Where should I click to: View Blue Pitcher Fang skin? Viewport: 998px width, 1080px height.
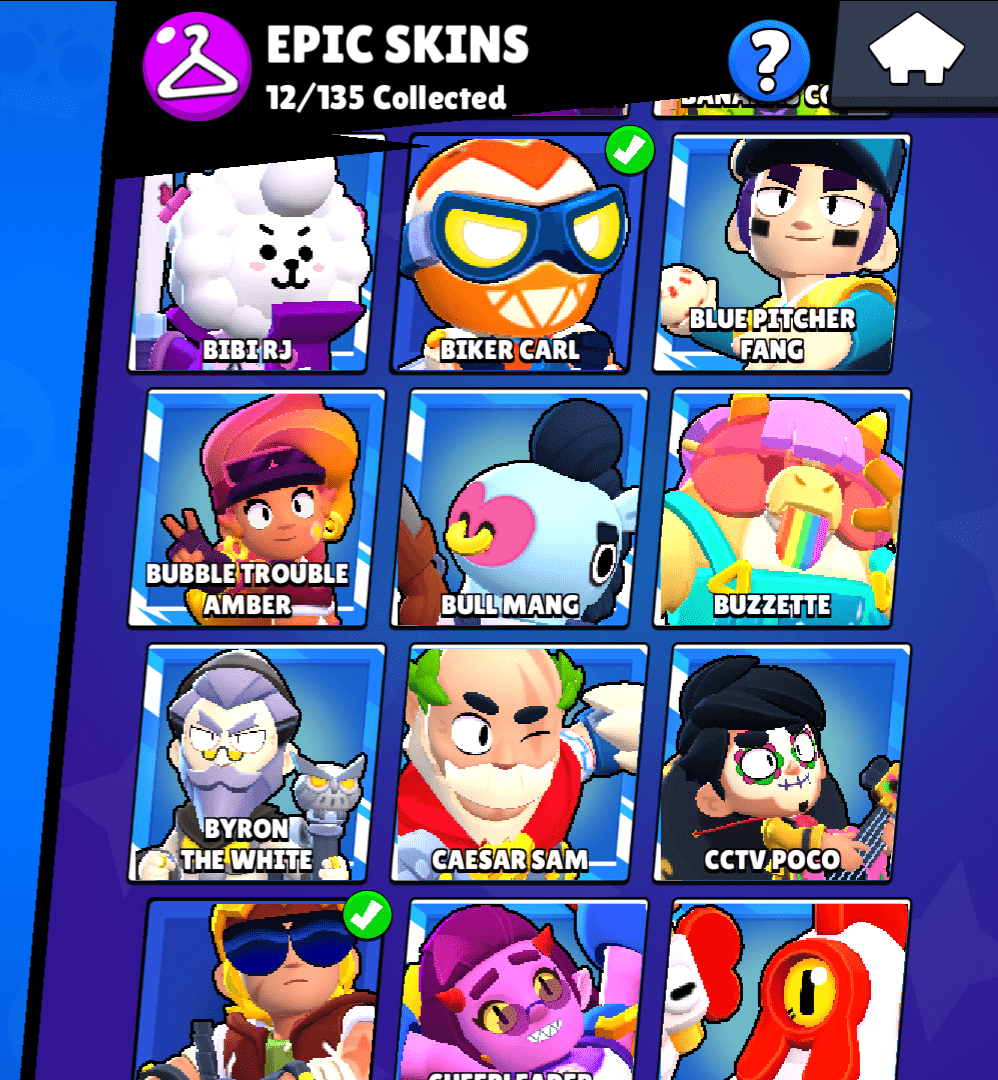pos(780,255)
